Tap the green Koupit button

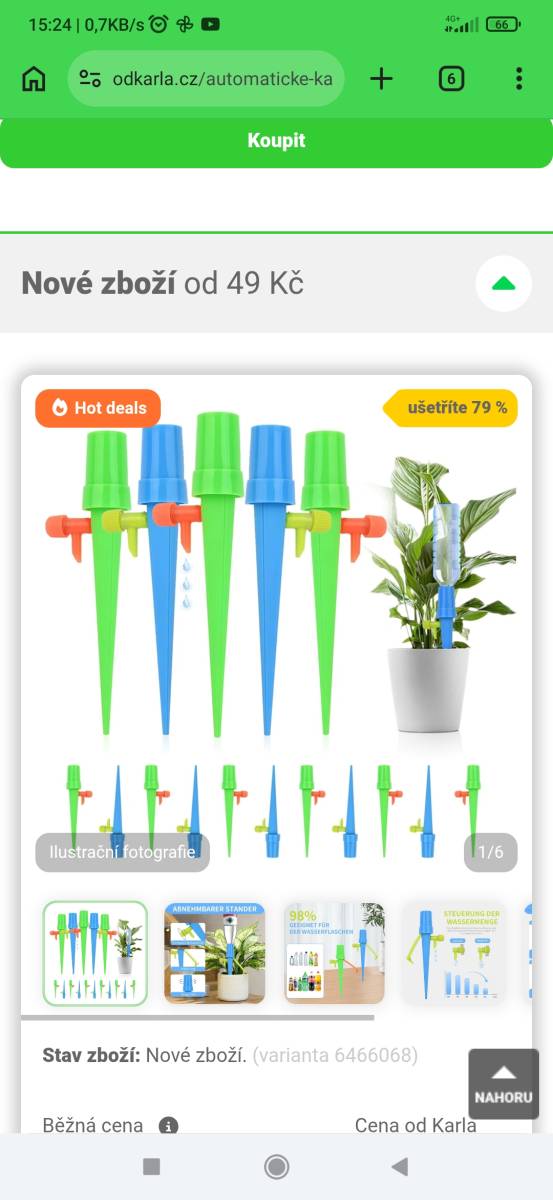[x=276, y=142]
